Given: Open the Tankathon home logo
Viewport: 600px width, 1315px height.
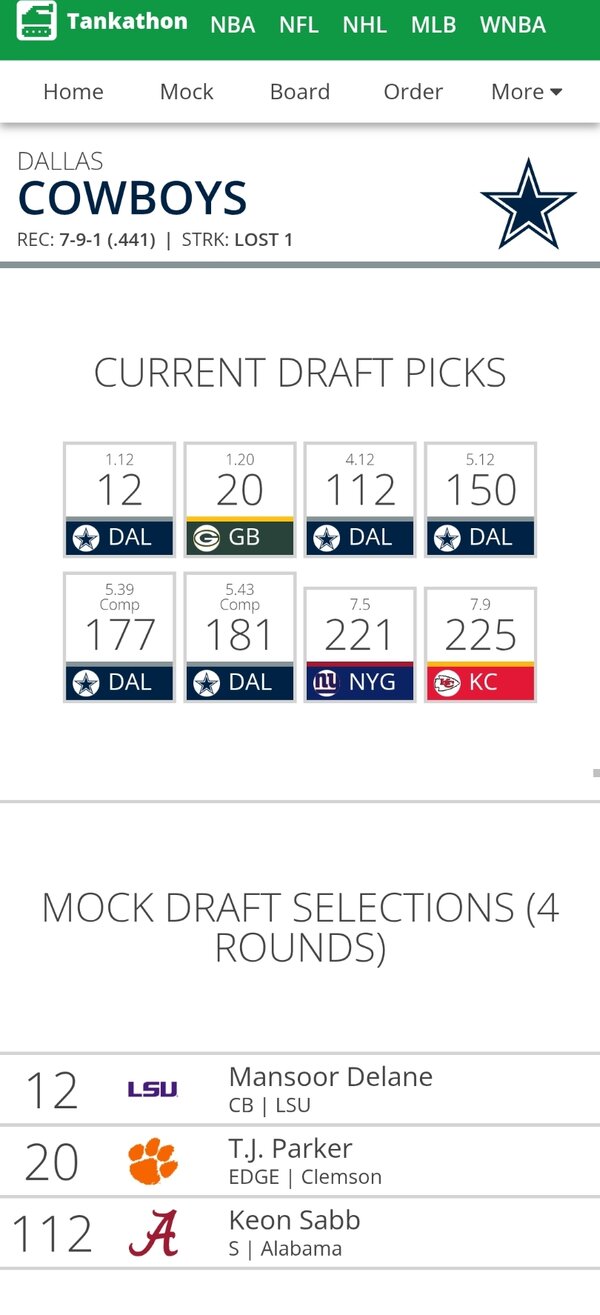Looking at the screenshot, I should pyautogui.click(x=102, y=22).
